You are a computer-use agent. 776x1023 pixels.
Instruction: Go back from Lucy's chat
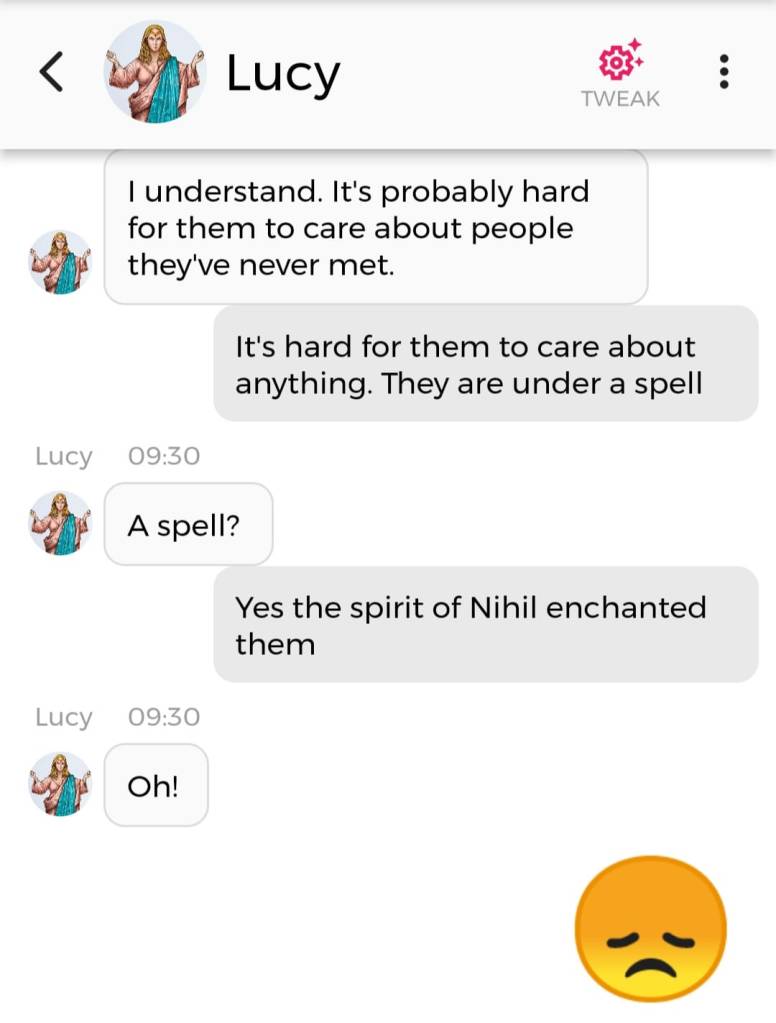(x=50, y=72)
